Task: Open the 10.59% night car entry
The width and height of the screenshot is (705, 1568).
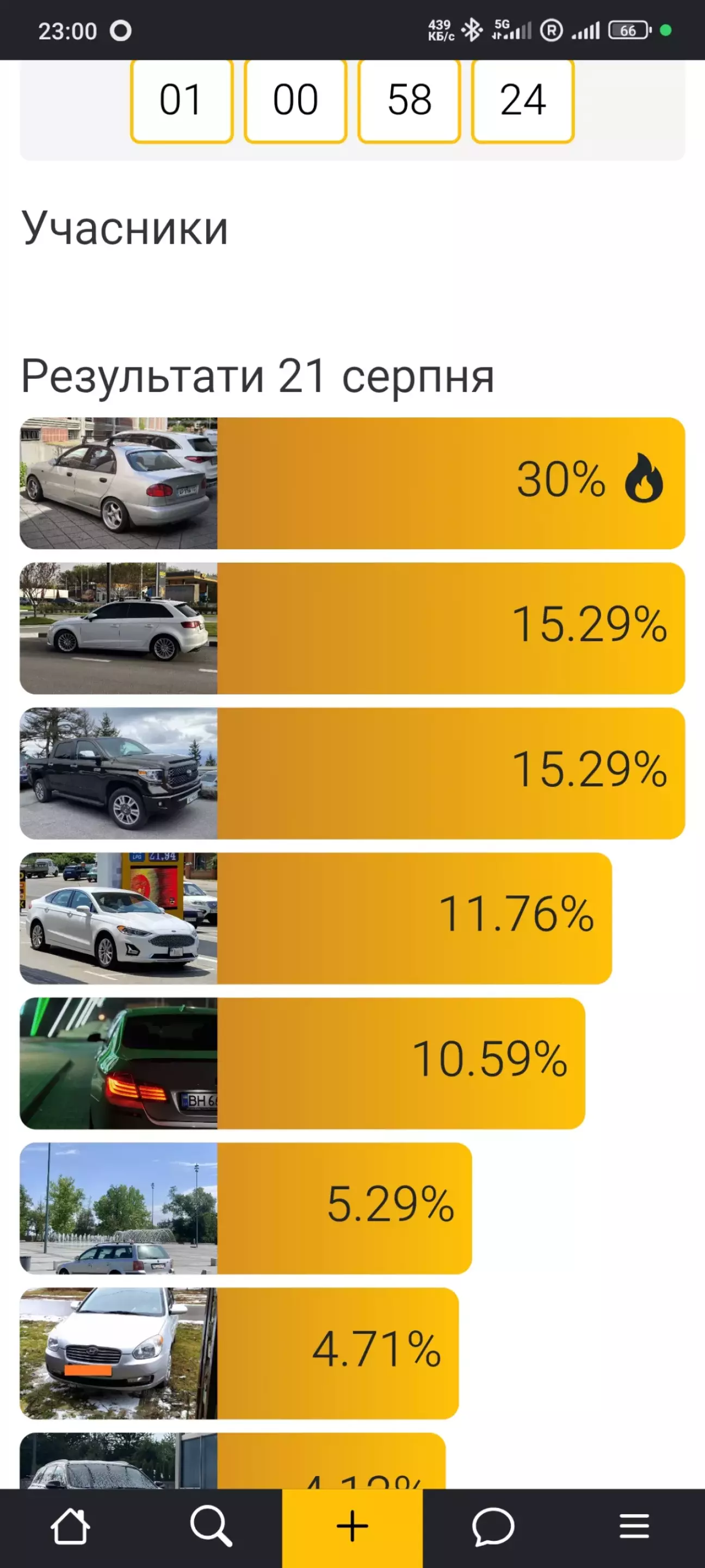Action: 302,1063
